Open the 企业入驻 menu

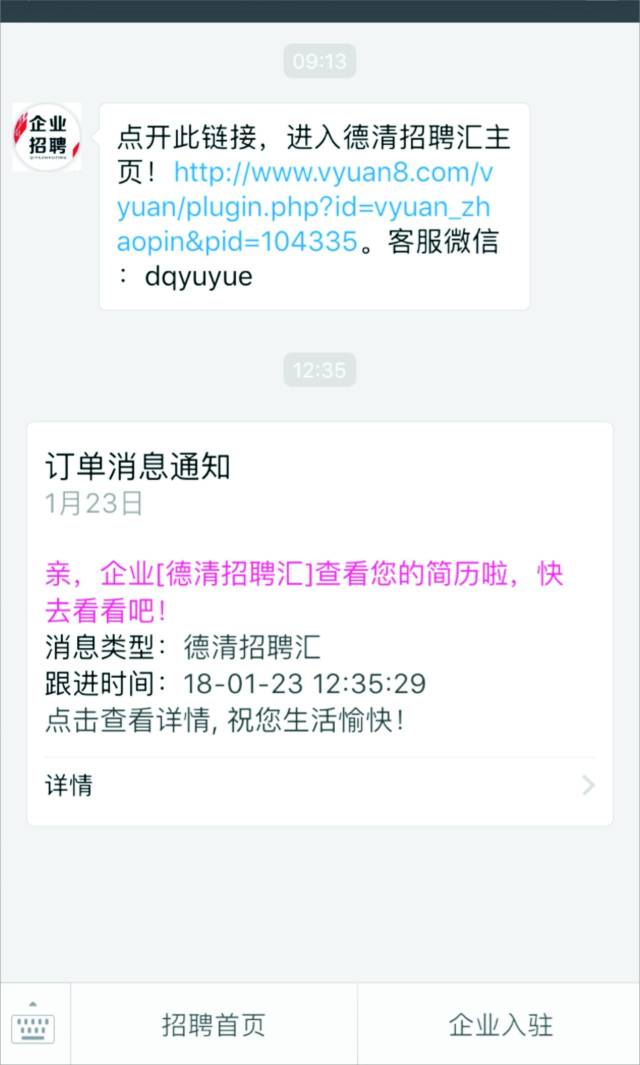[x=500, y=1025]
